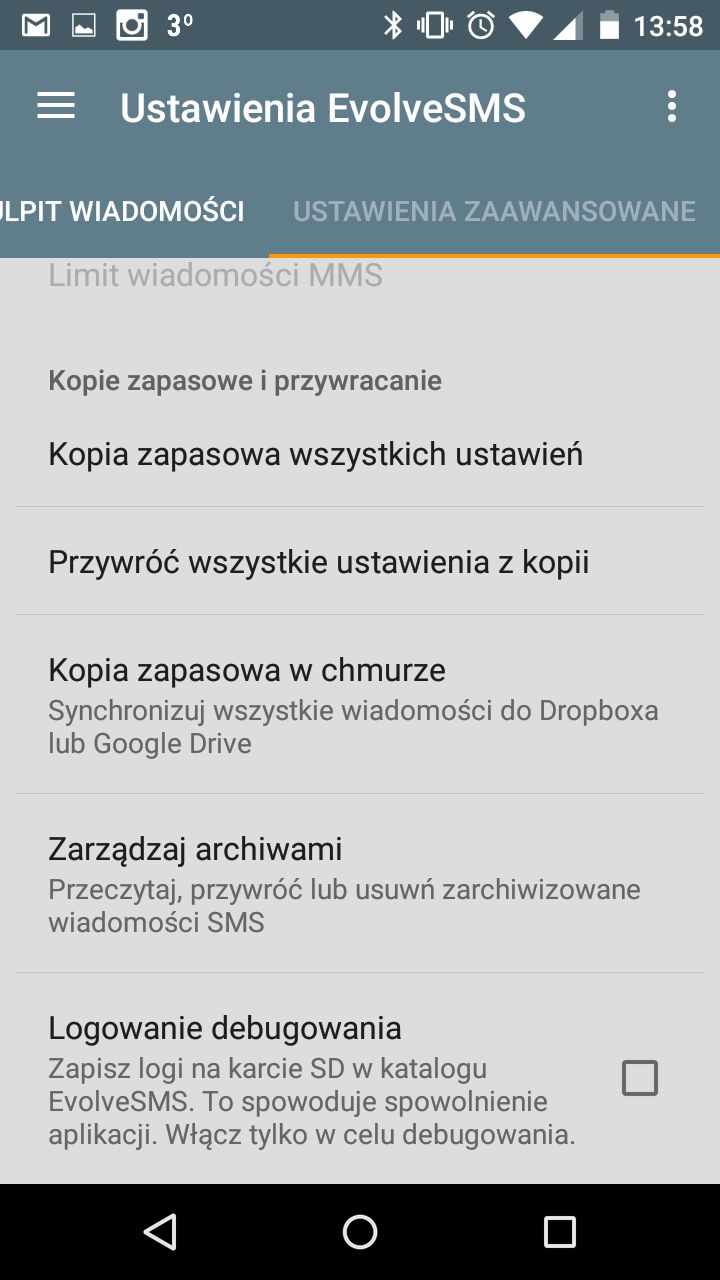Open Kopia zapasowa w chmurze

coord(360,704)
